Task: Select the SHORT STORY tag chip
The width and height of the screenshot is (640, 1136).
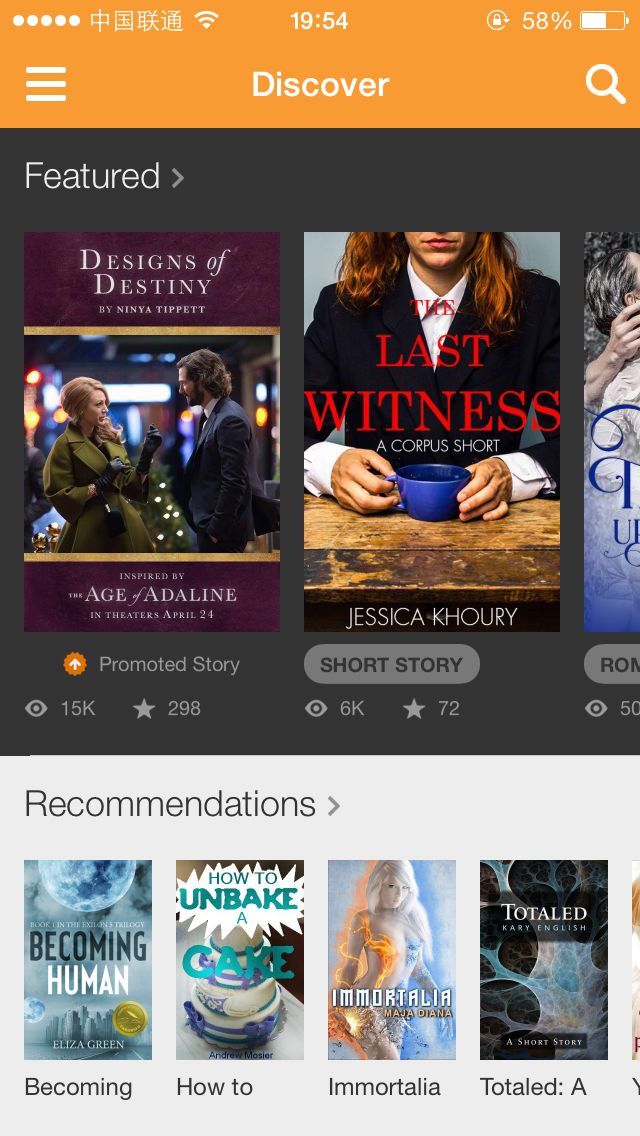Action: coord(391,664)
